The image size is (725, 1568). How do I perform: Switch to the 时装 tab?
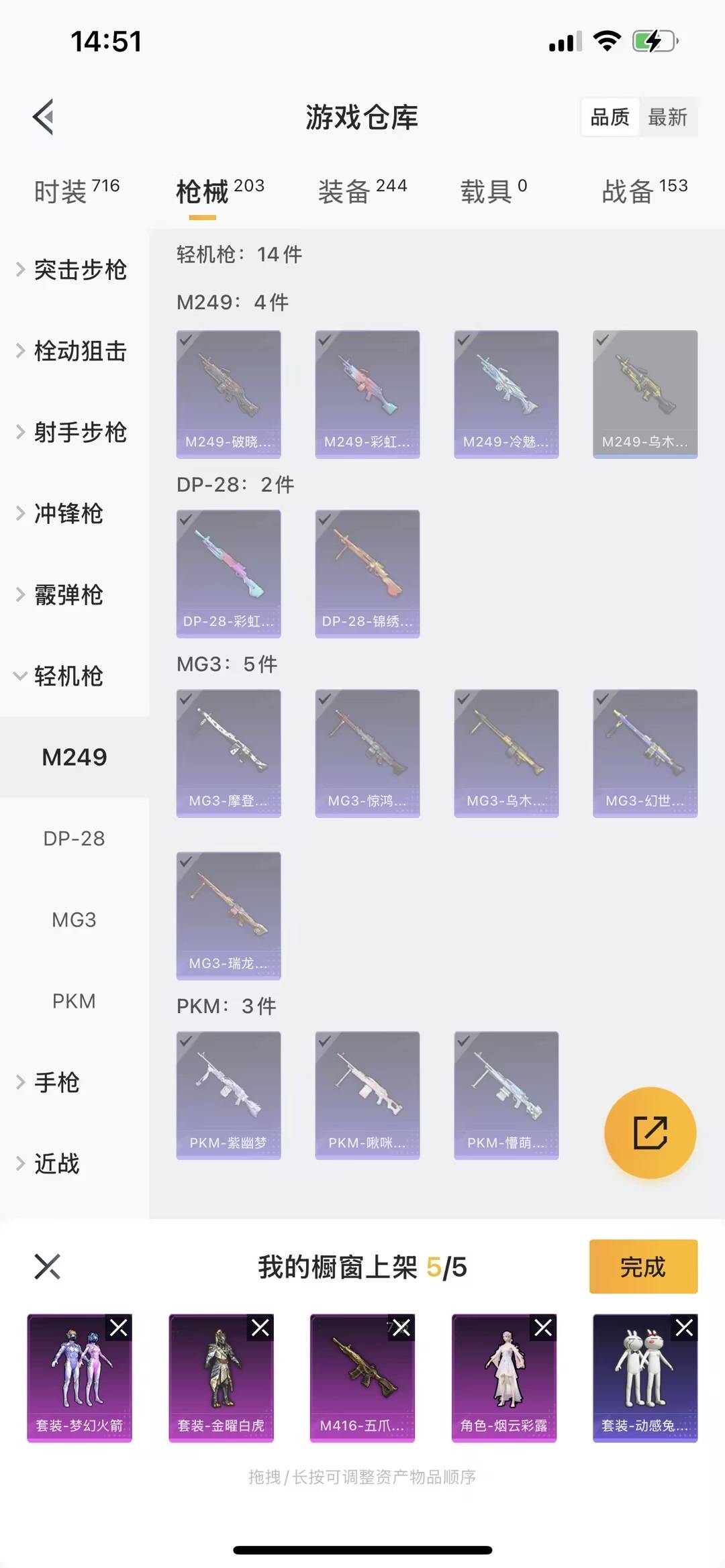76,191
